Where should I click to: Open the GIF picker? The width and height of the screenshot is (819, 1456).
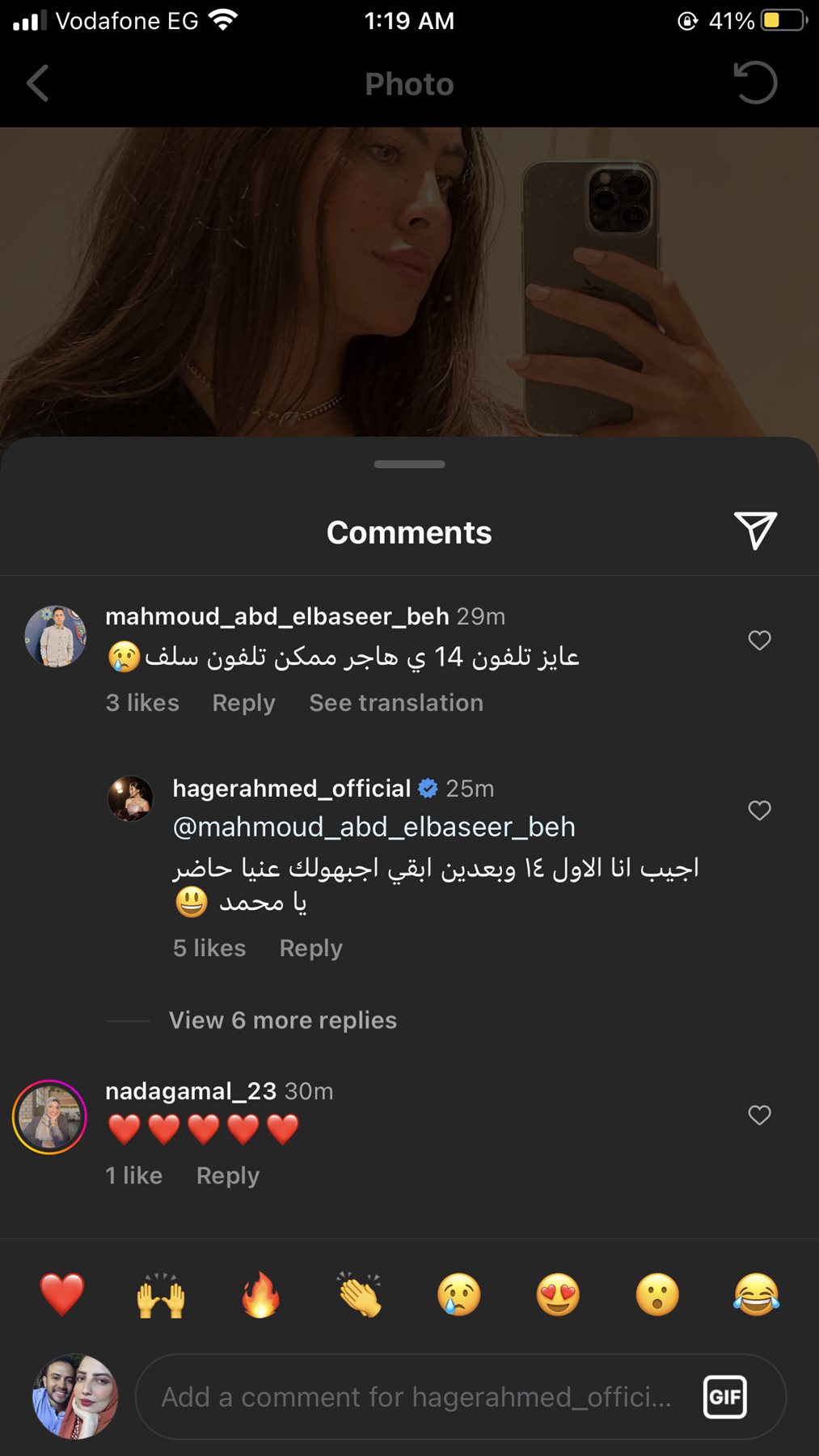pos(724,1397)
